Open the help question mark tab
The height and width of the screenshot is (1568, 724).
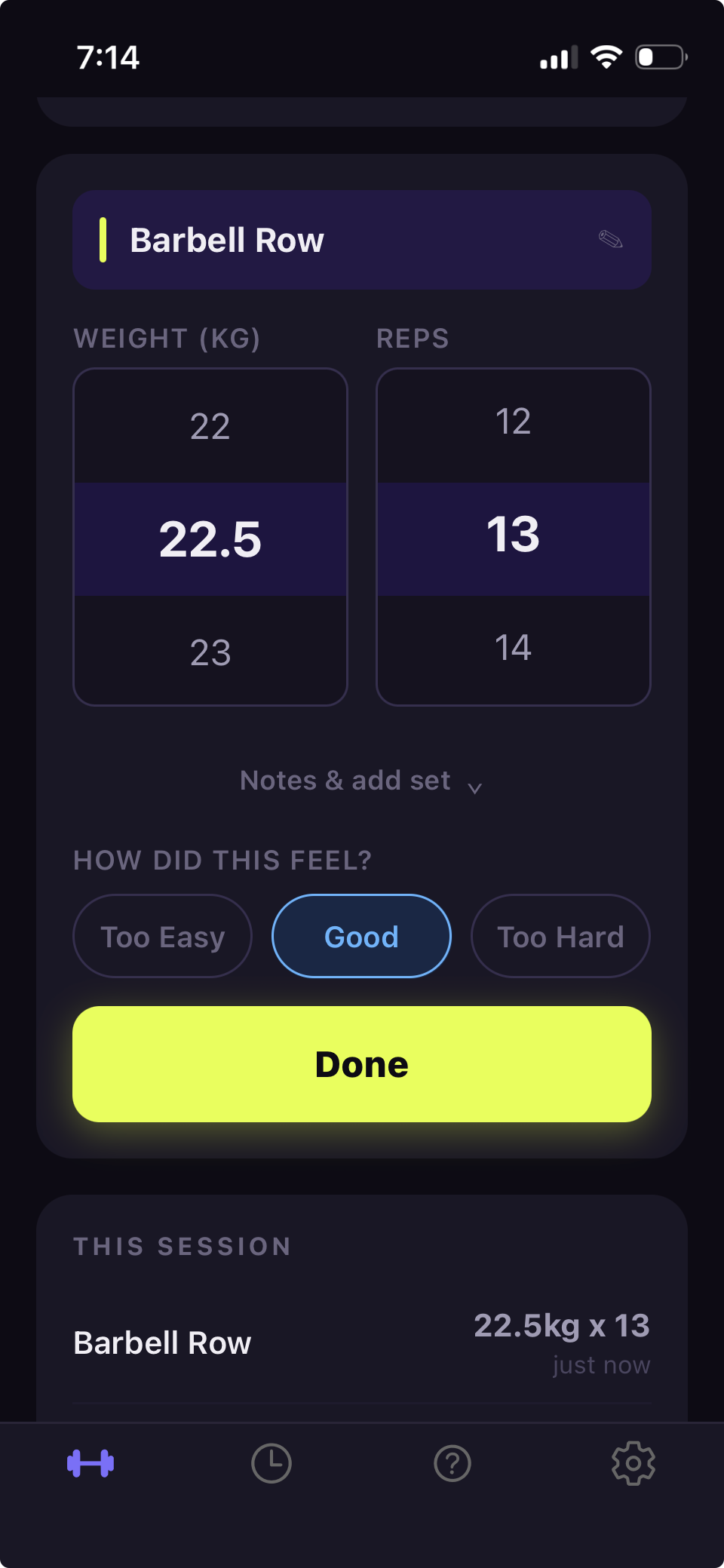point(452,1463)
